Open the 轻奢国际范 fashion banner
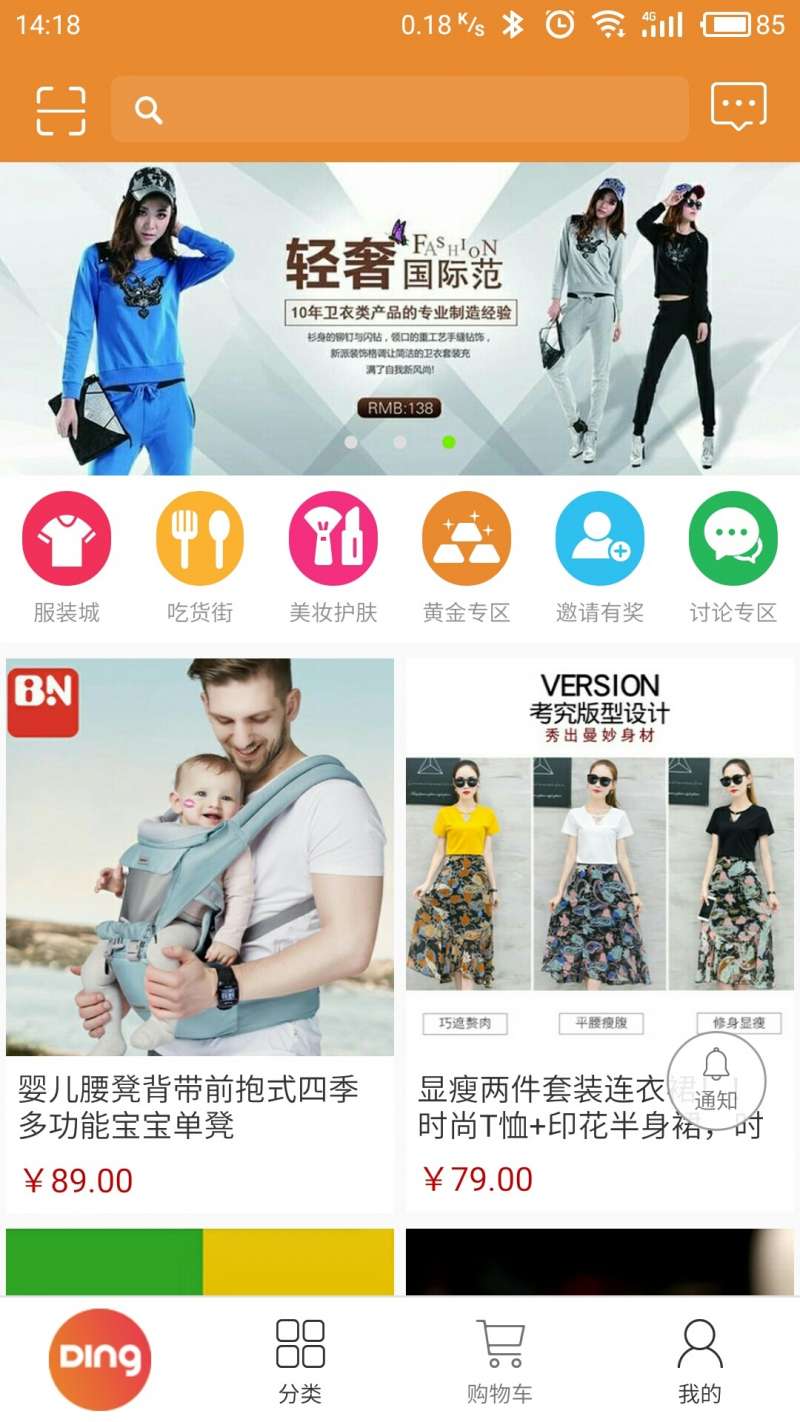 (400, 318)
